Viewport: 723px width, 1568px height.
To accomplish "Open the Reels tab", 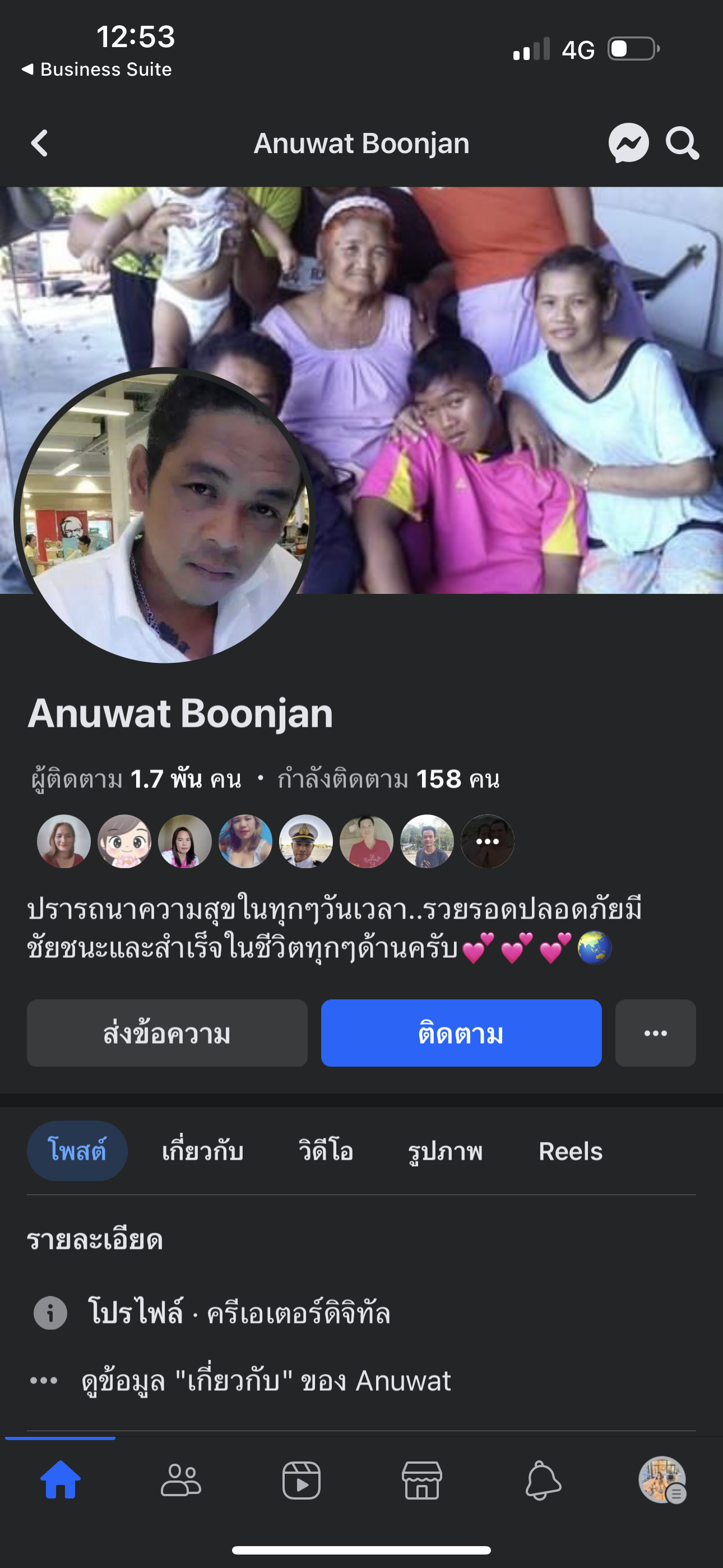I will pos(570,1151).
